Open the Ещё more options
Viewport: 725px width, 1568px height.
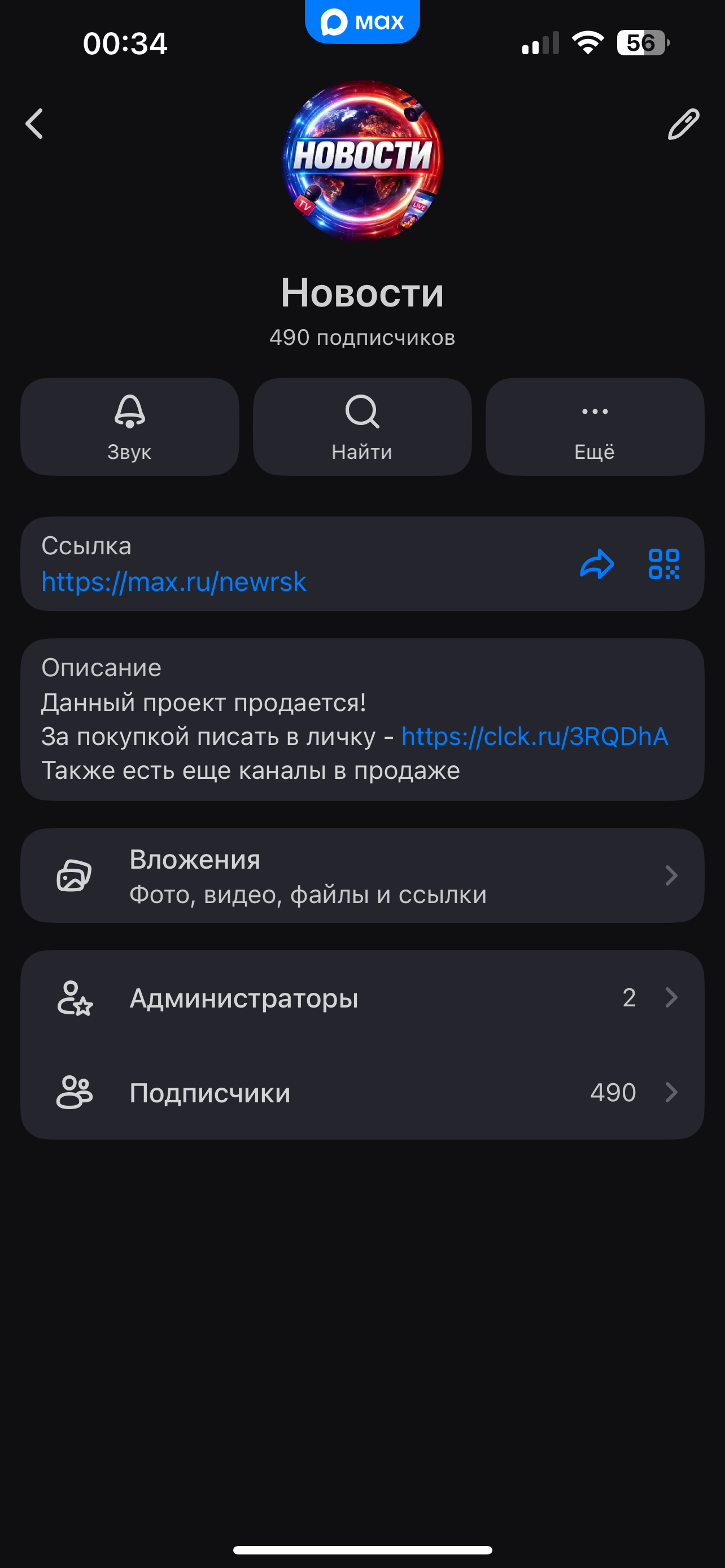click(595, 427)
